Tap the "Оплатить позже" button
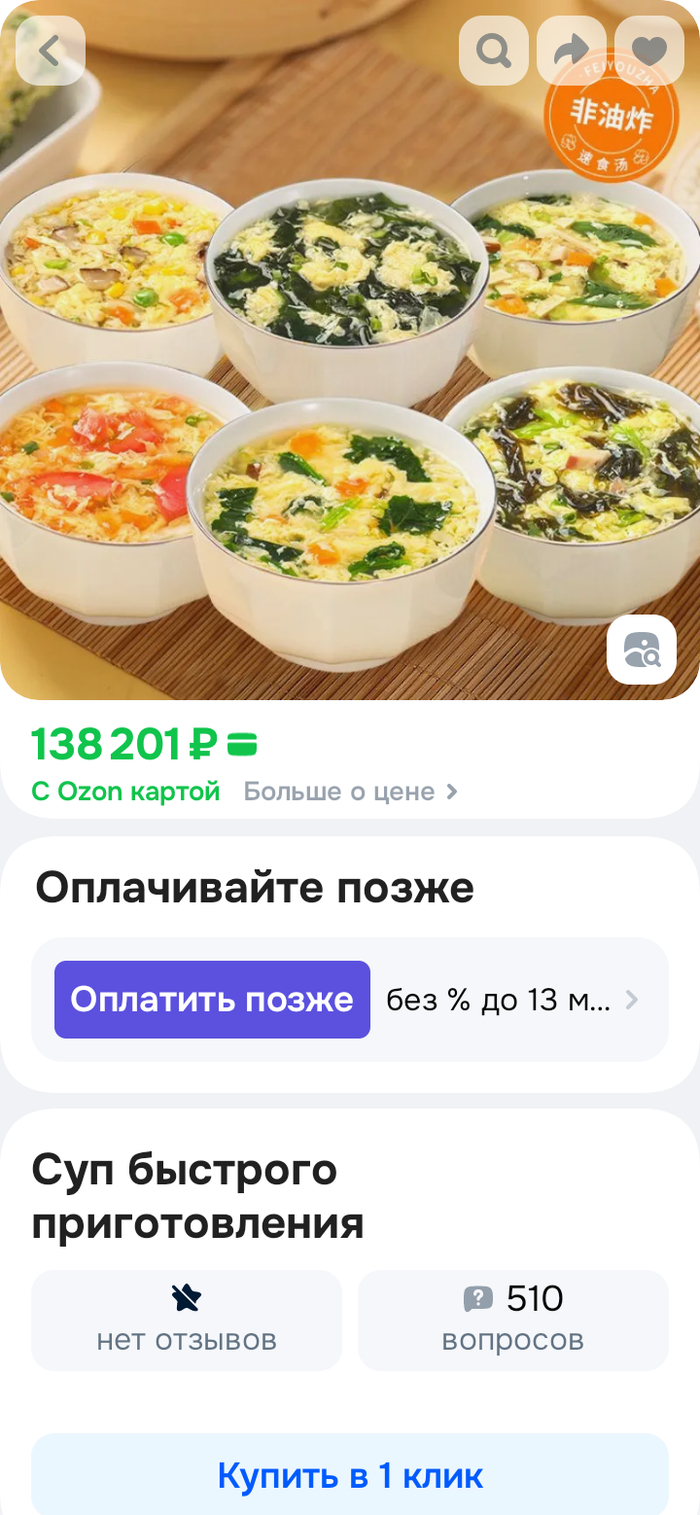Image resolution: width=700 pixels, height=1515 pixels. pyautogui.click(x=212, y=999)
